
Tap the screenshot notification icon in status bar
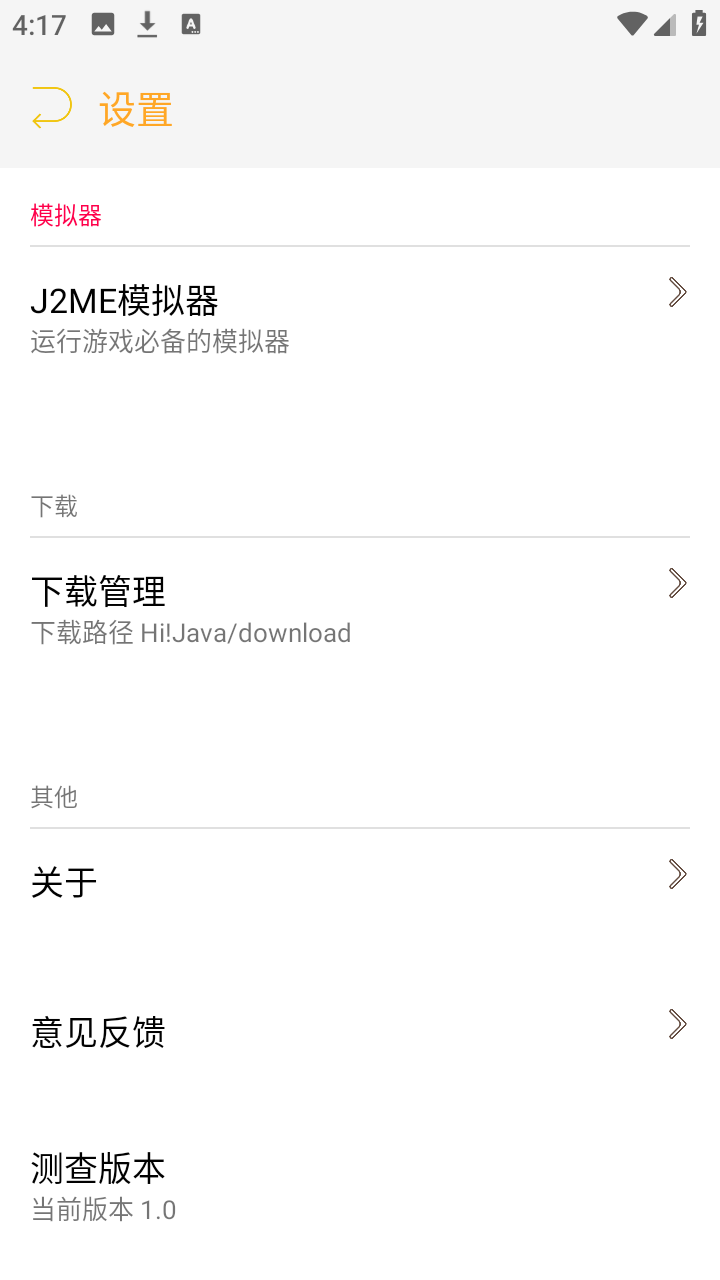pyautogui.click(x=101, y=22)
